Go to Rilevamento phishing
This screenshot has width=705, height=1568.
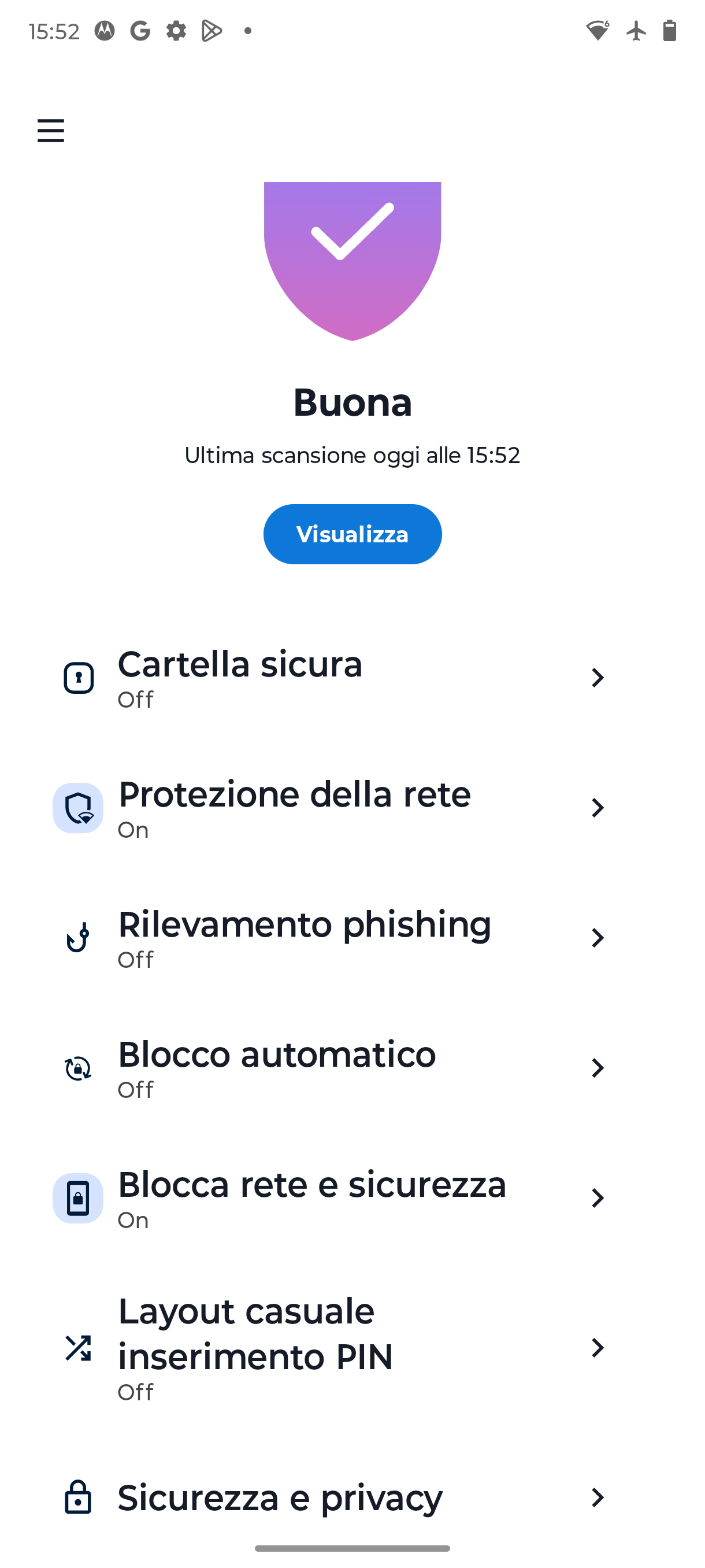[352, 938]
